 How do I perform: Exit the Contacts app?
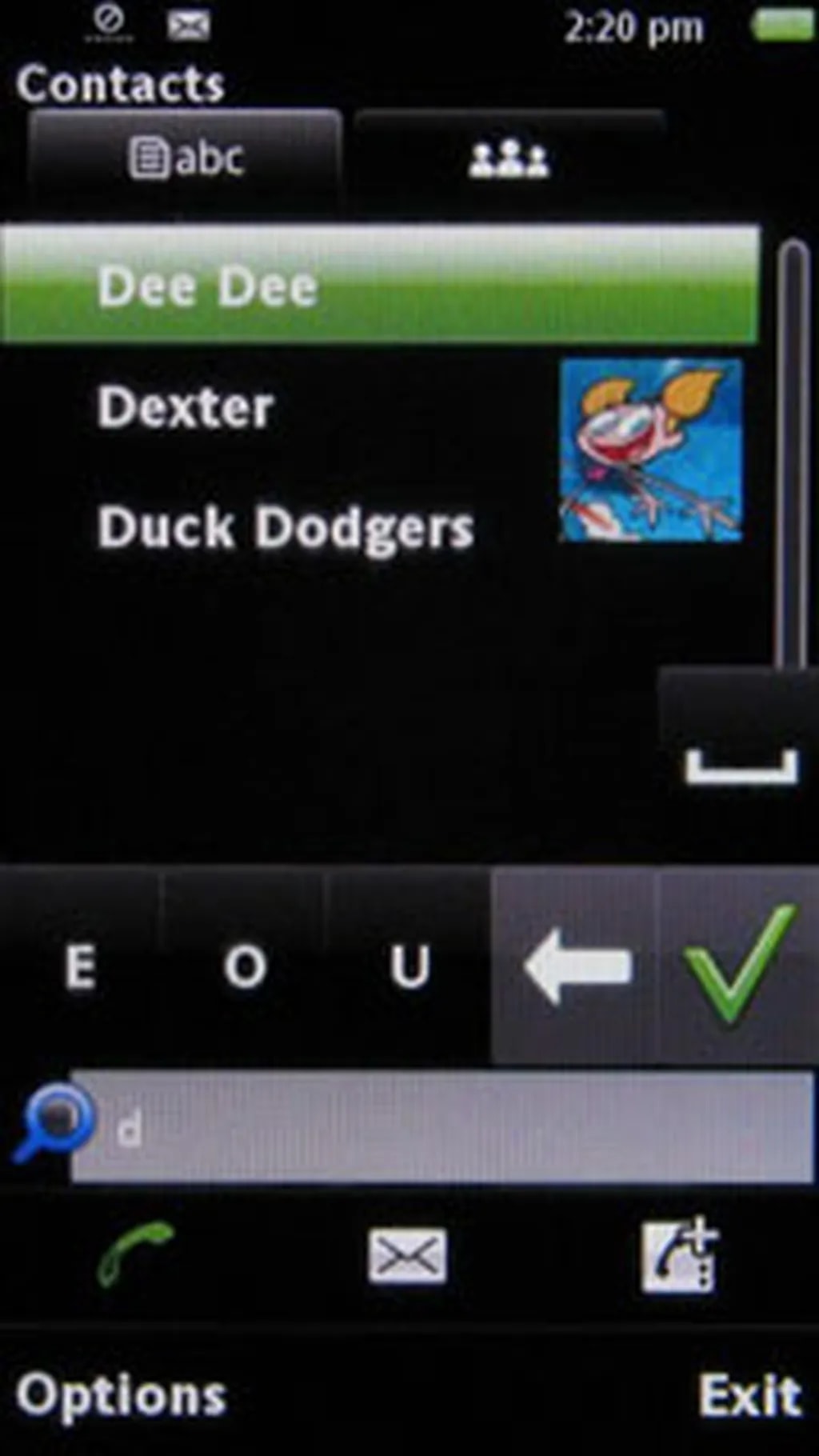pos(749,1396)
